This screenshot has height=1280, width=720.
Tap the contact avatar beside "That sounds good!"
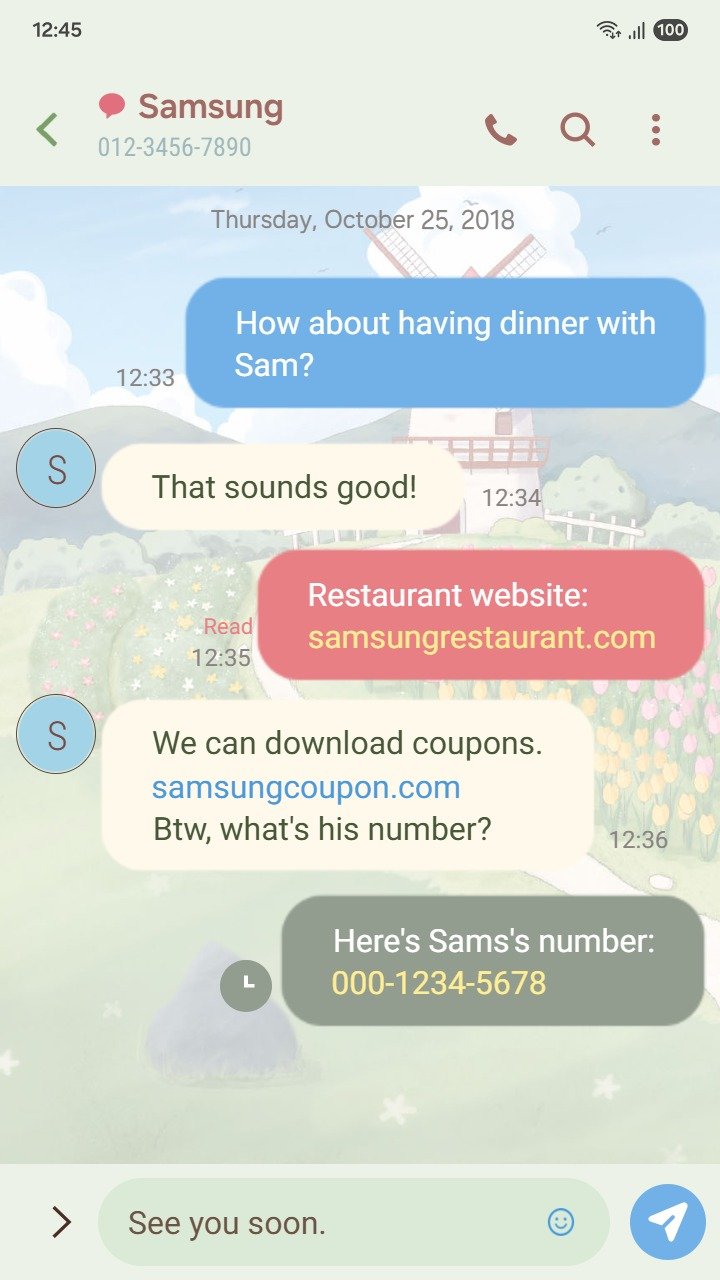[x=56, y=468]
